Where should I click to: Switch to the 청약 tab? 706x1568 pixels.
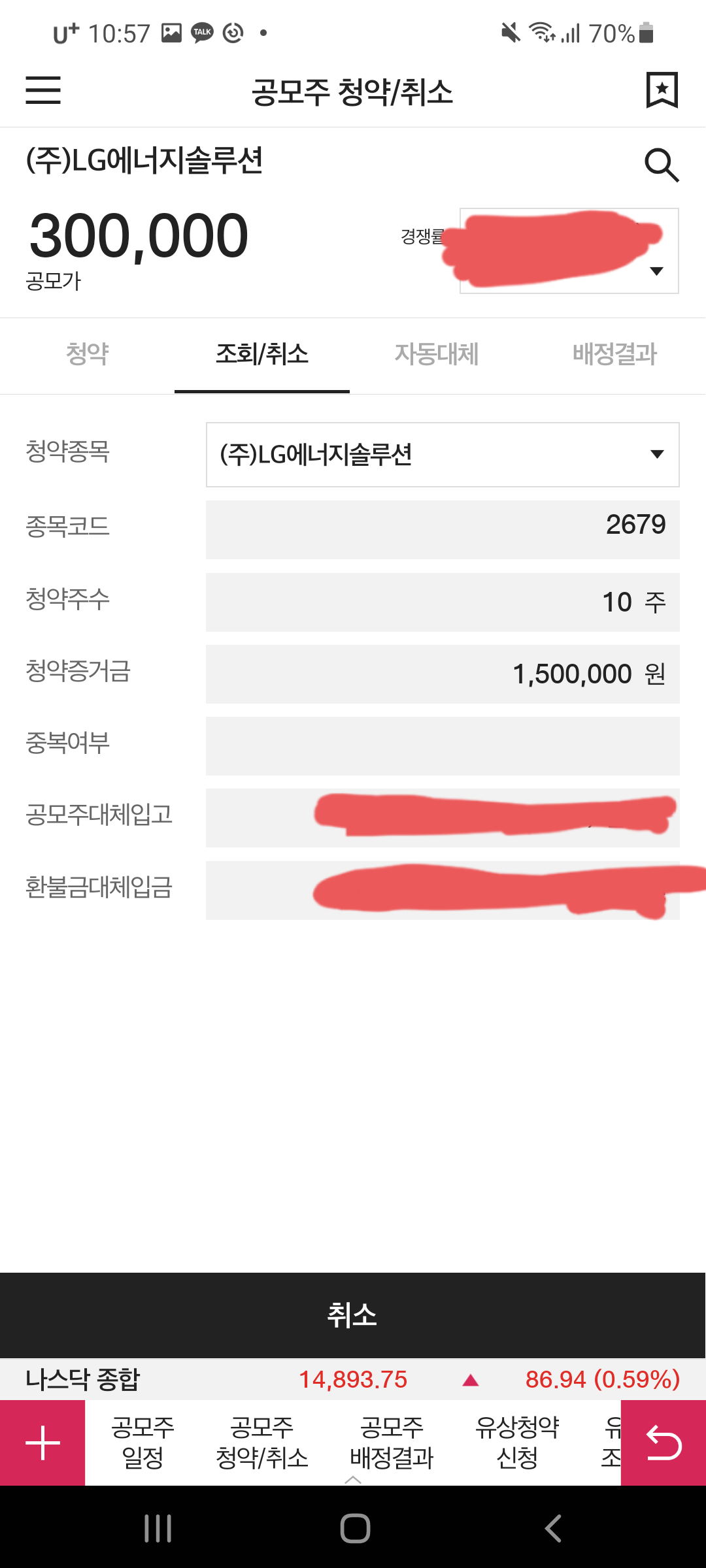click(x=88, y=354)
